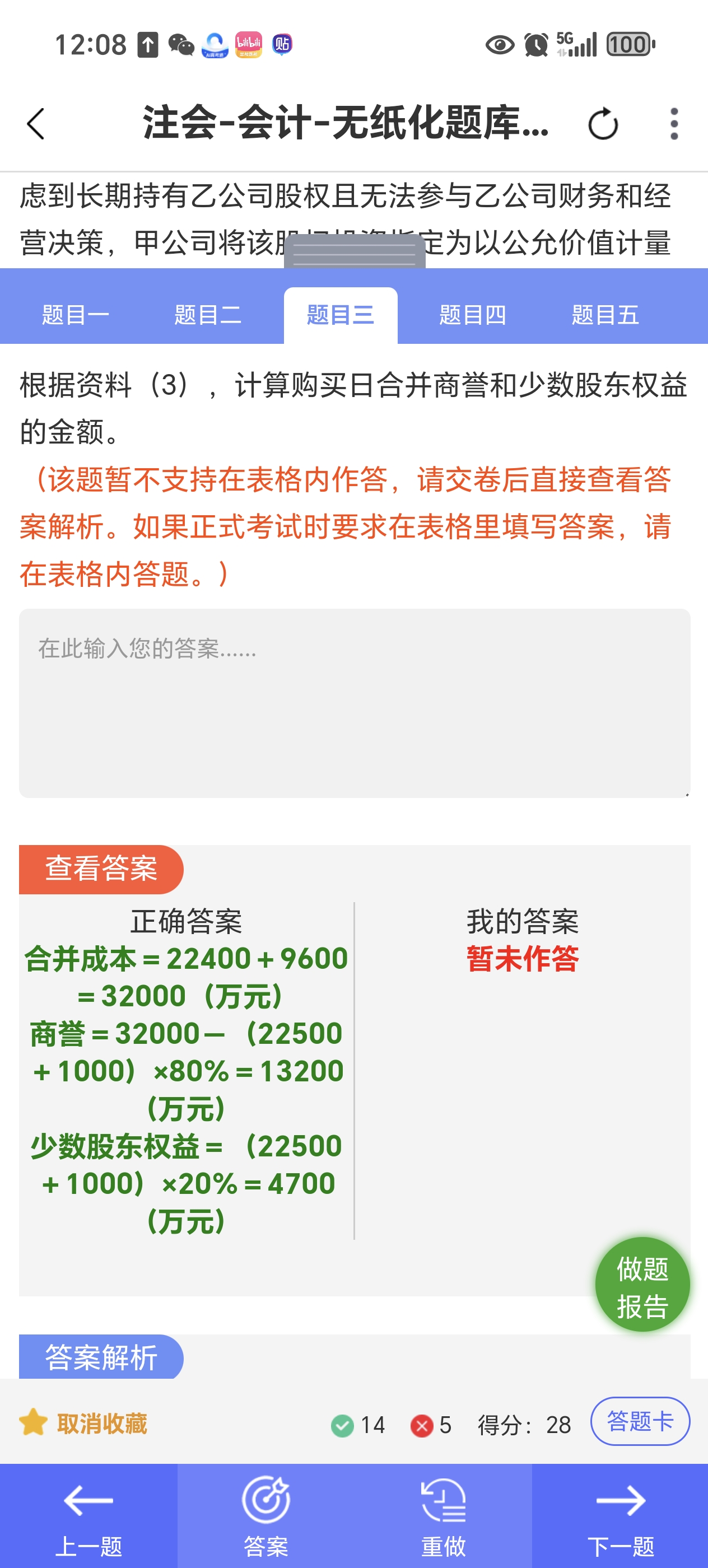Switch to 题目二 tab
The width and height of the screenshot is (708, 1568).
208,315
